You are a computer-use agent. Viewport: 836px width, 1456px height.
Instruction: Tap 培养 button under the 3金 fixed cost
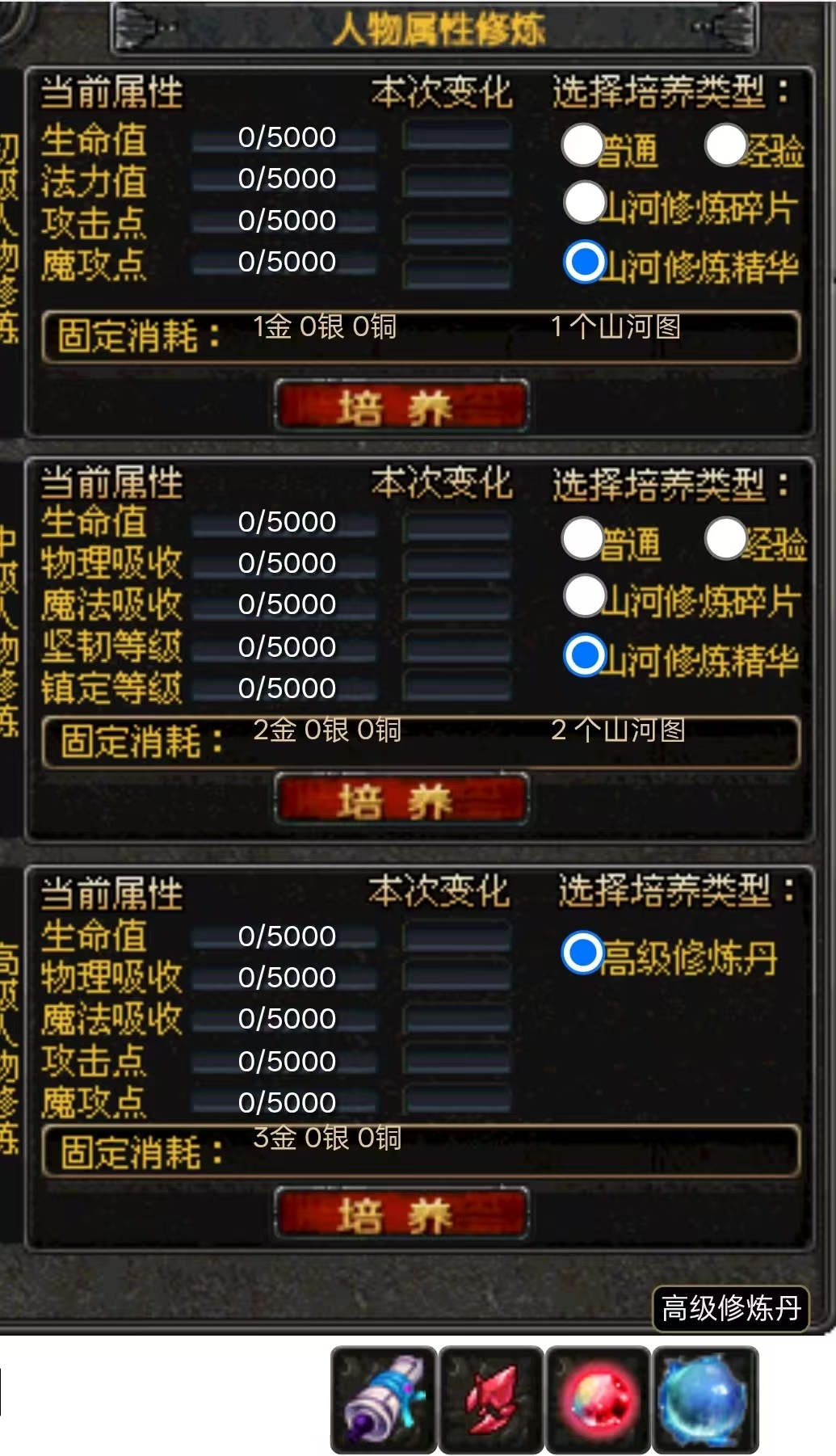click(x=401, y=1213)
